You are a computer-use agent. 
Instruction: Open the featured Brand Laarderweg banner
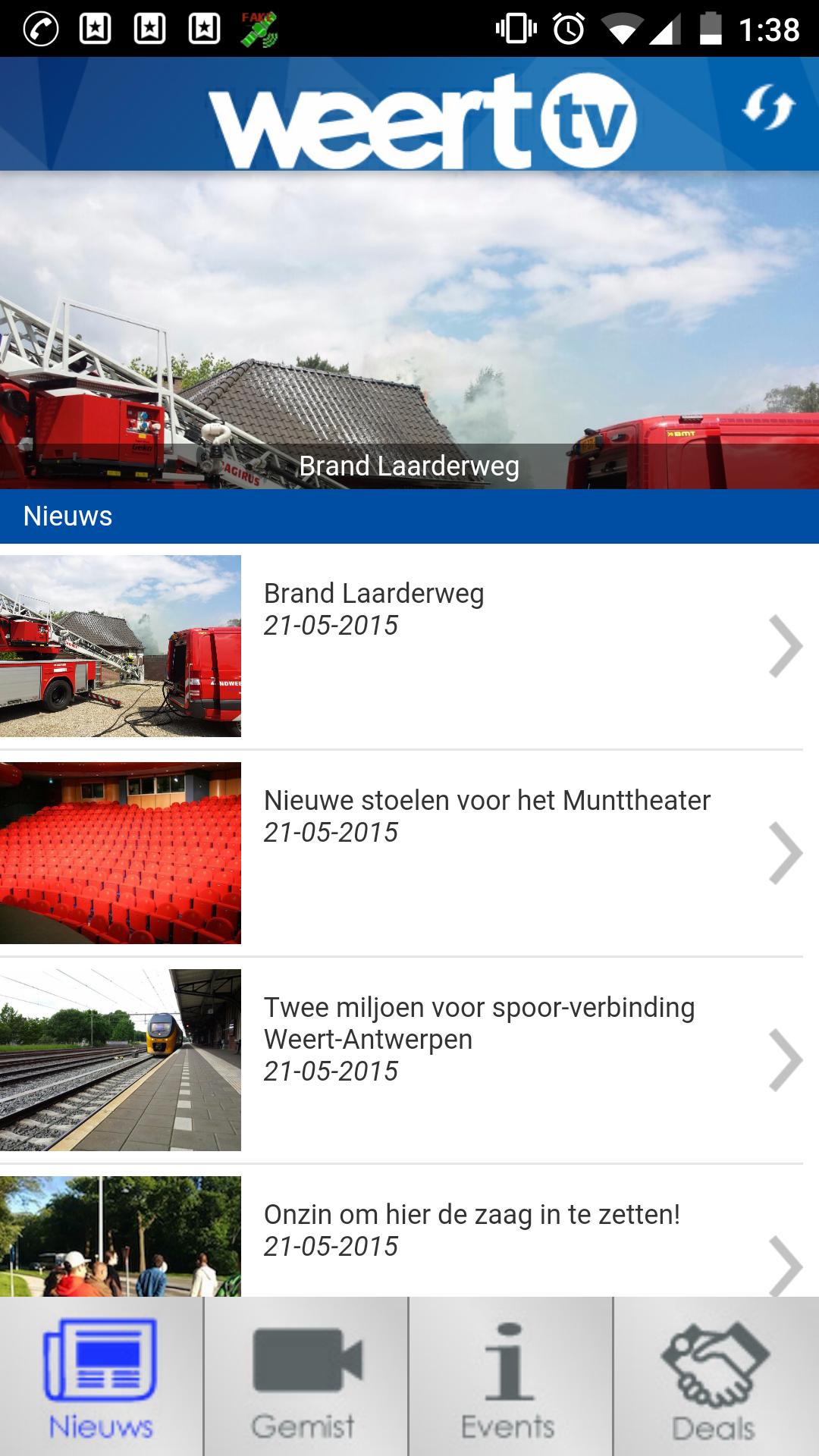[409, 330]
